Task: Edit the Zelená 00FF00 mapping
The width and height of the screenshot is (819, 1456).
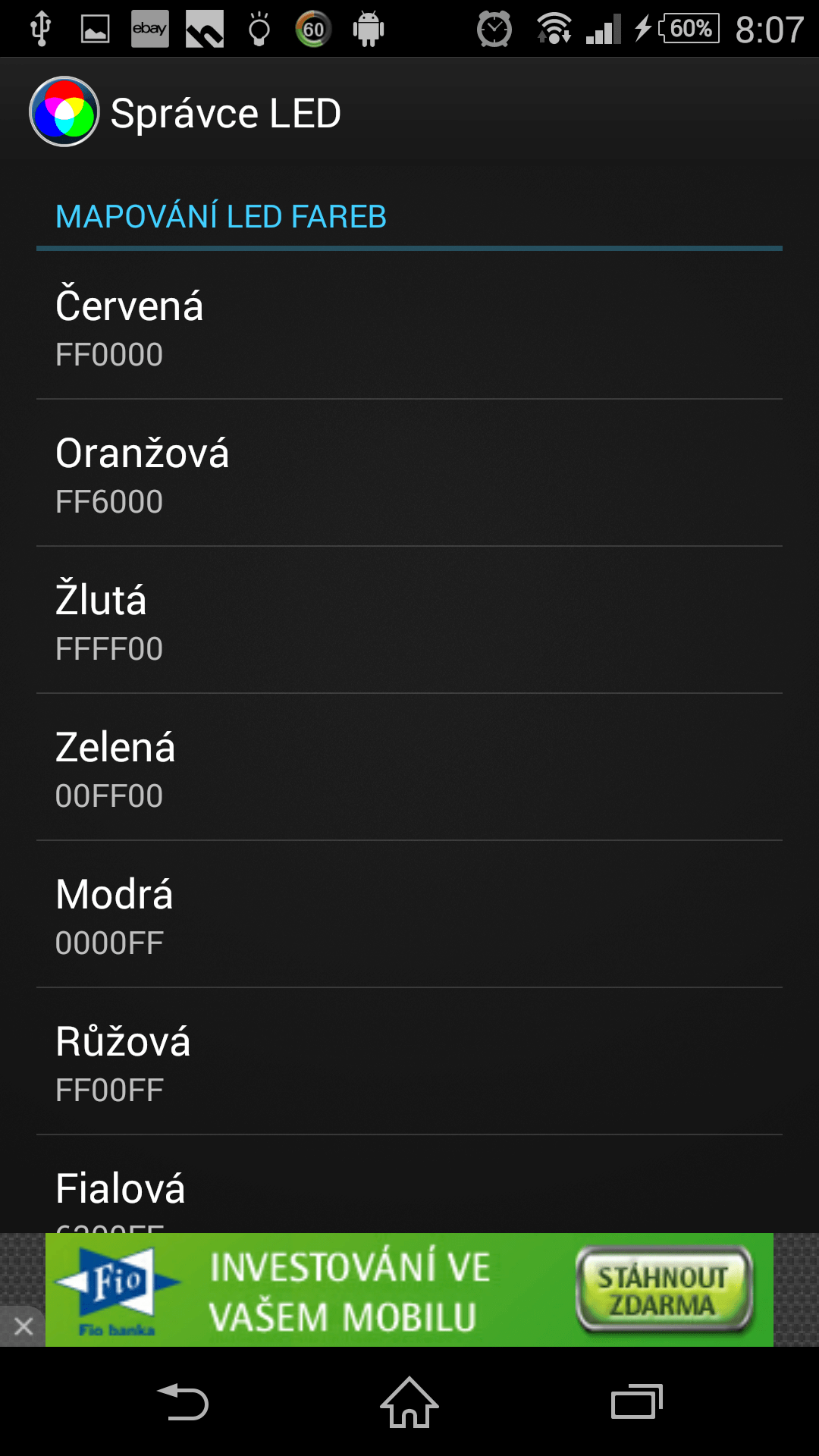Action: 409,767
